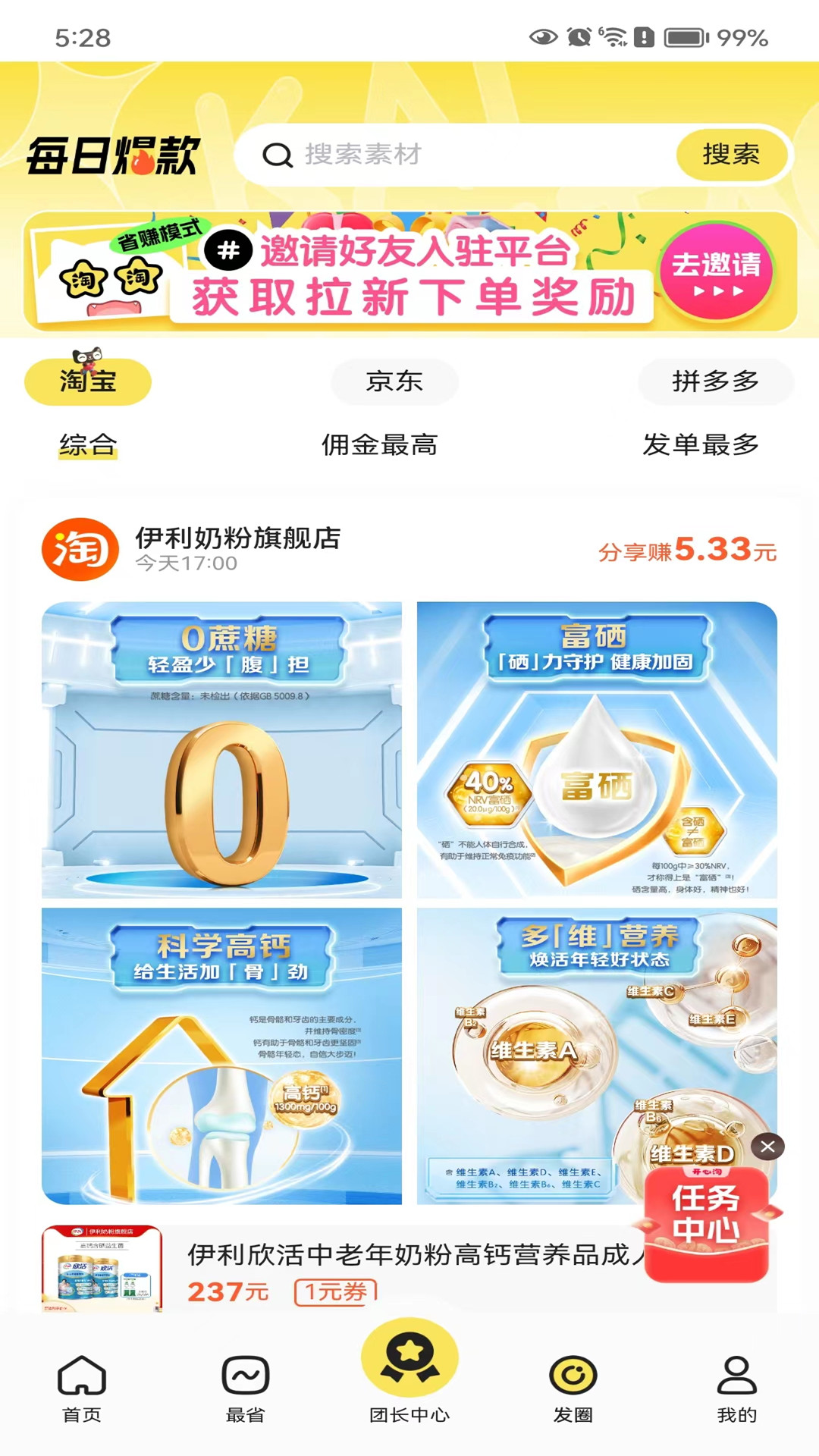Dismiss the 任务中心 floating widget

(767, 1147)
